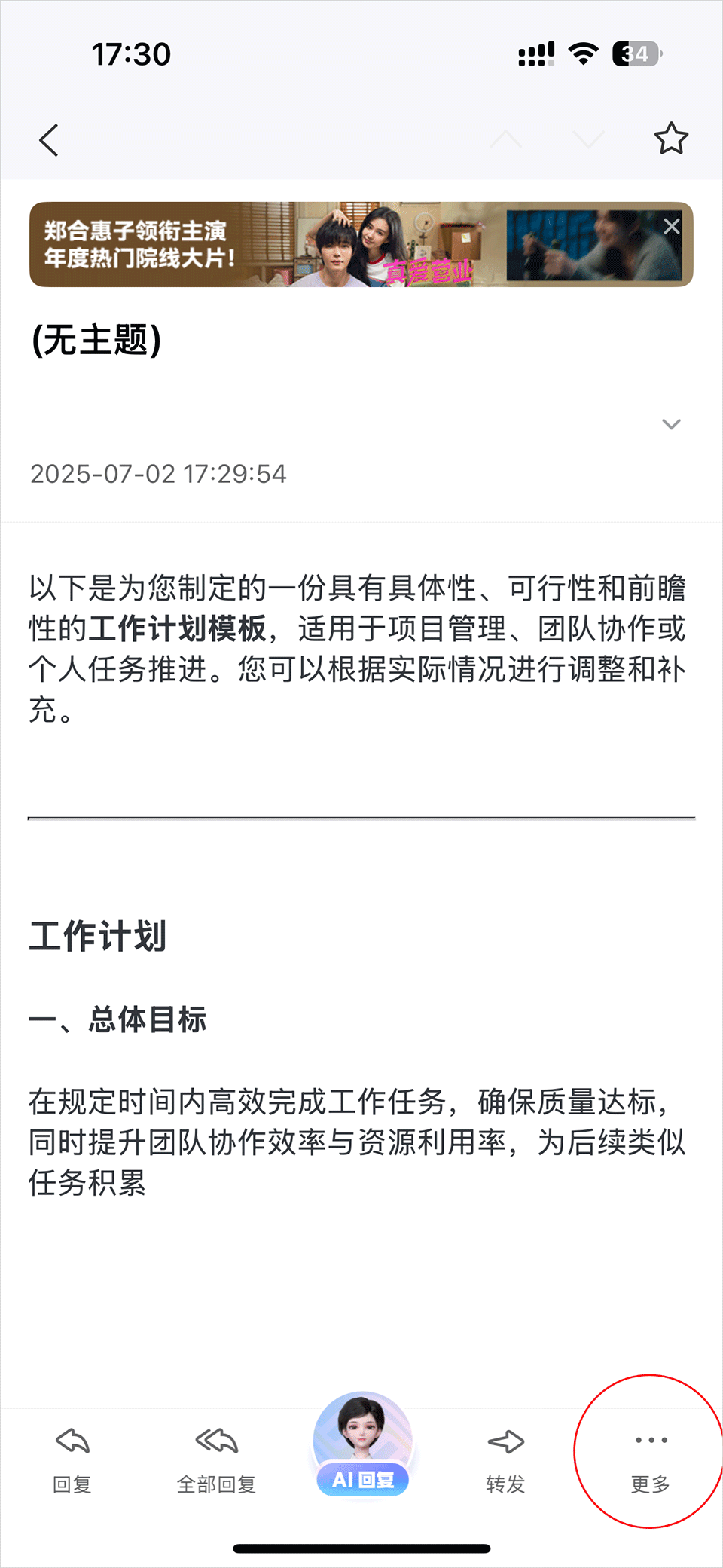Go back to the inbox
The image size is (723, 1568).
pyautogui.click(x=49, y=140)
